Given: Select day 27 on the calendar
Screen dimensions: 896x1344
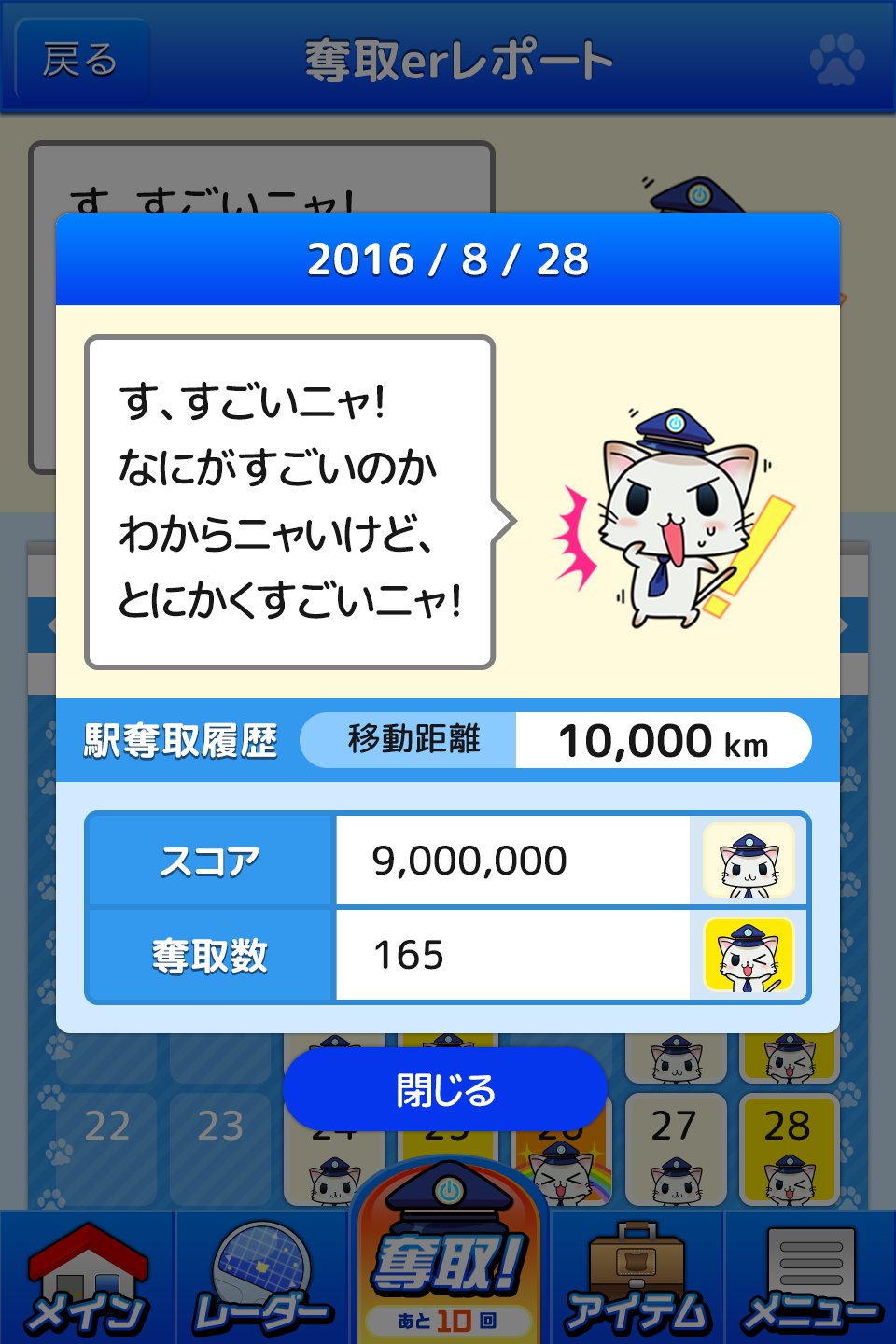Looking at the screenshot, I should 675,1148.
